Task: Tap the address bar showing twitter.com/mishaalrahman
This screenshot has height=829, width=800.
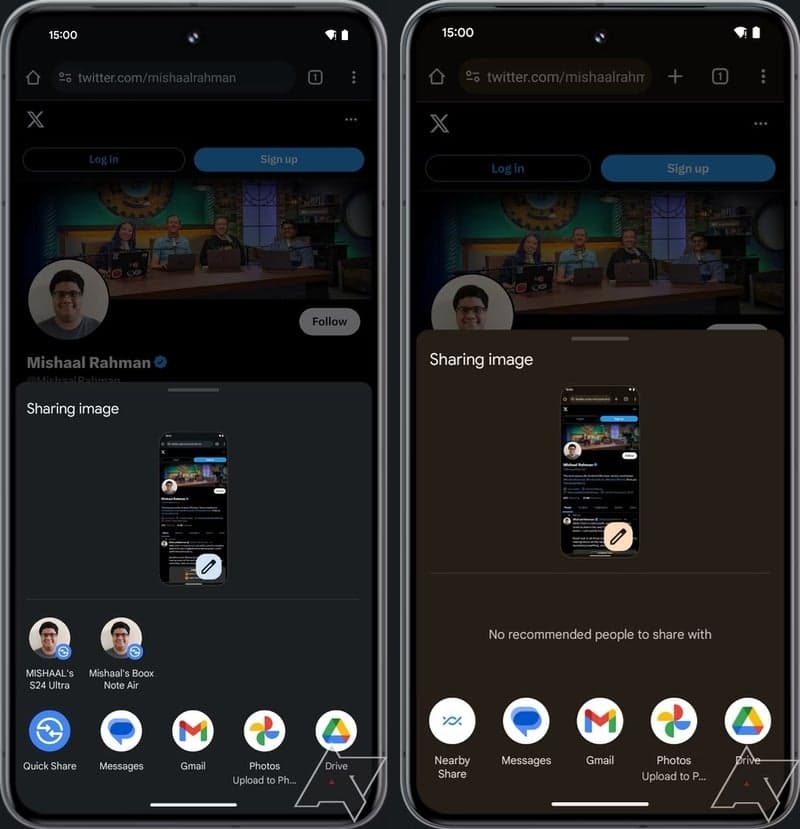Action: (170, 76)
